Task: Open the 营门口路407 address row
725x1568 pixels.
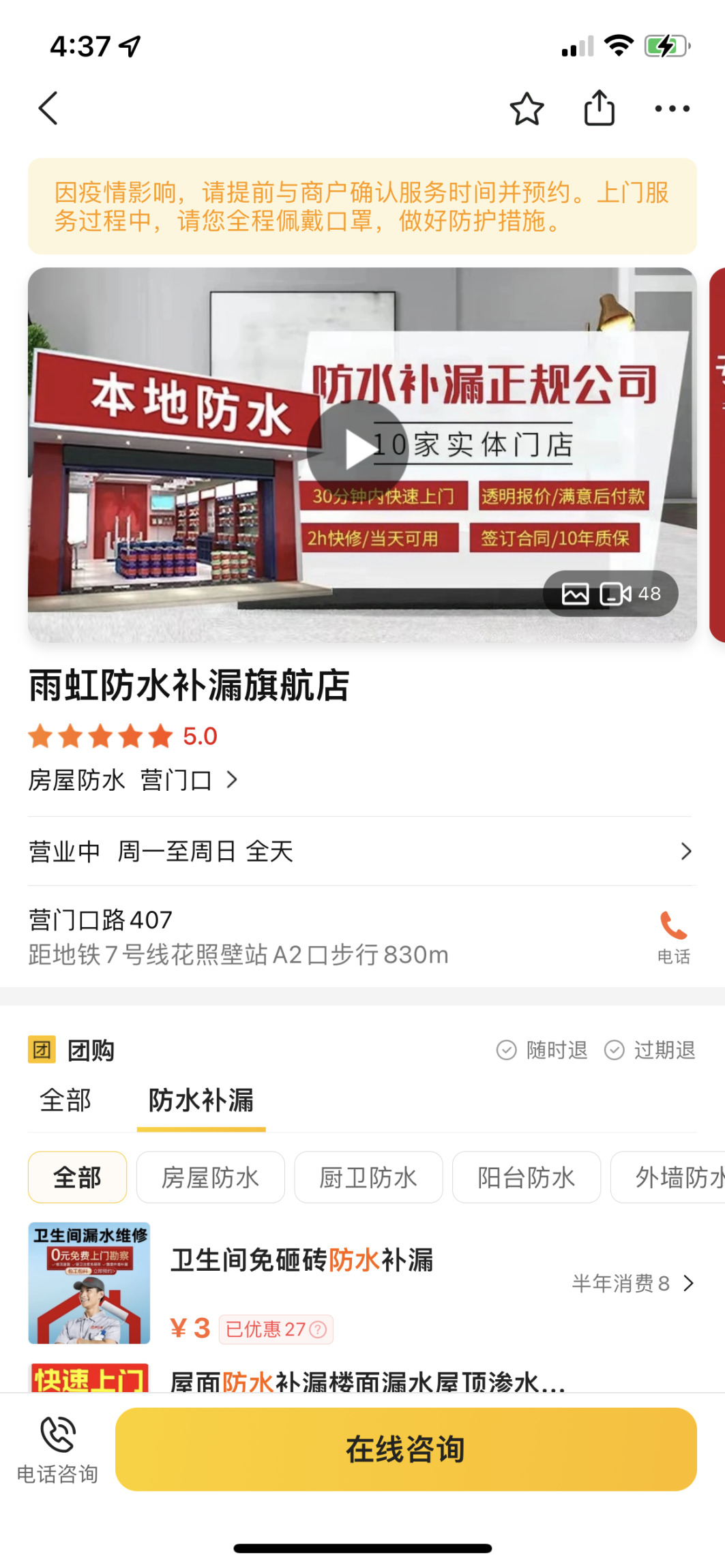Action: pyautogui.click(x=239, y=937)
